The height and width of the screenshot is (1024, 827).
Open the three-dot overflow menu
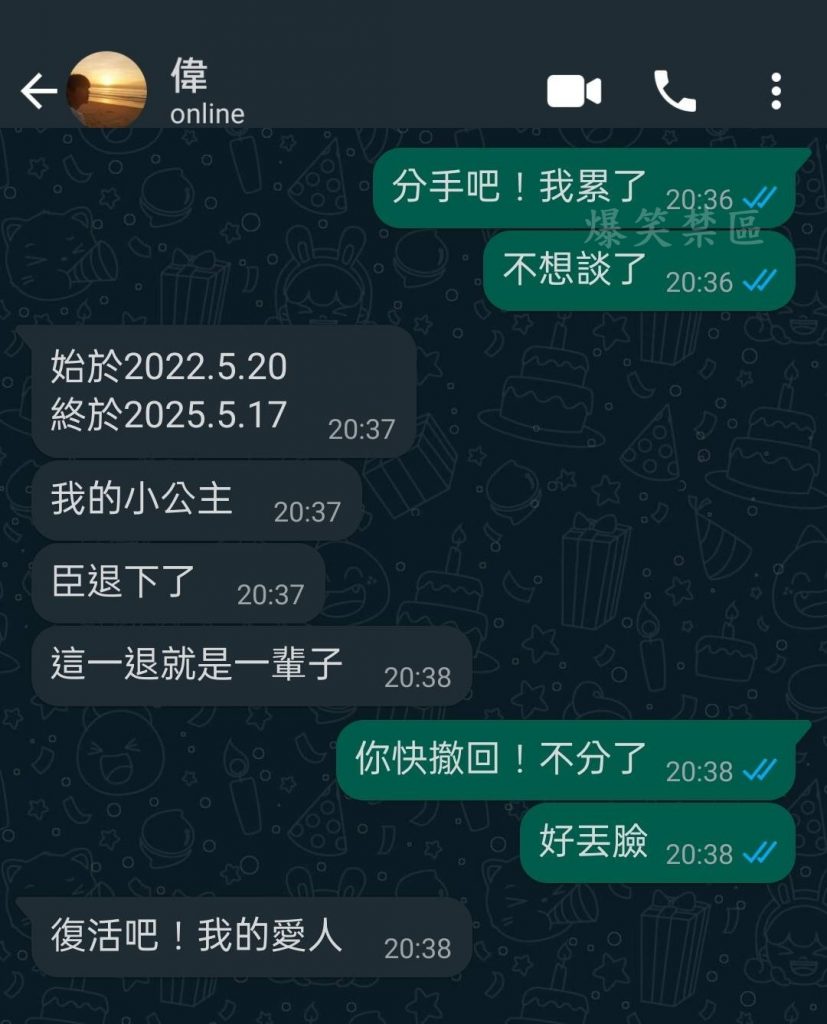[776, 92]
